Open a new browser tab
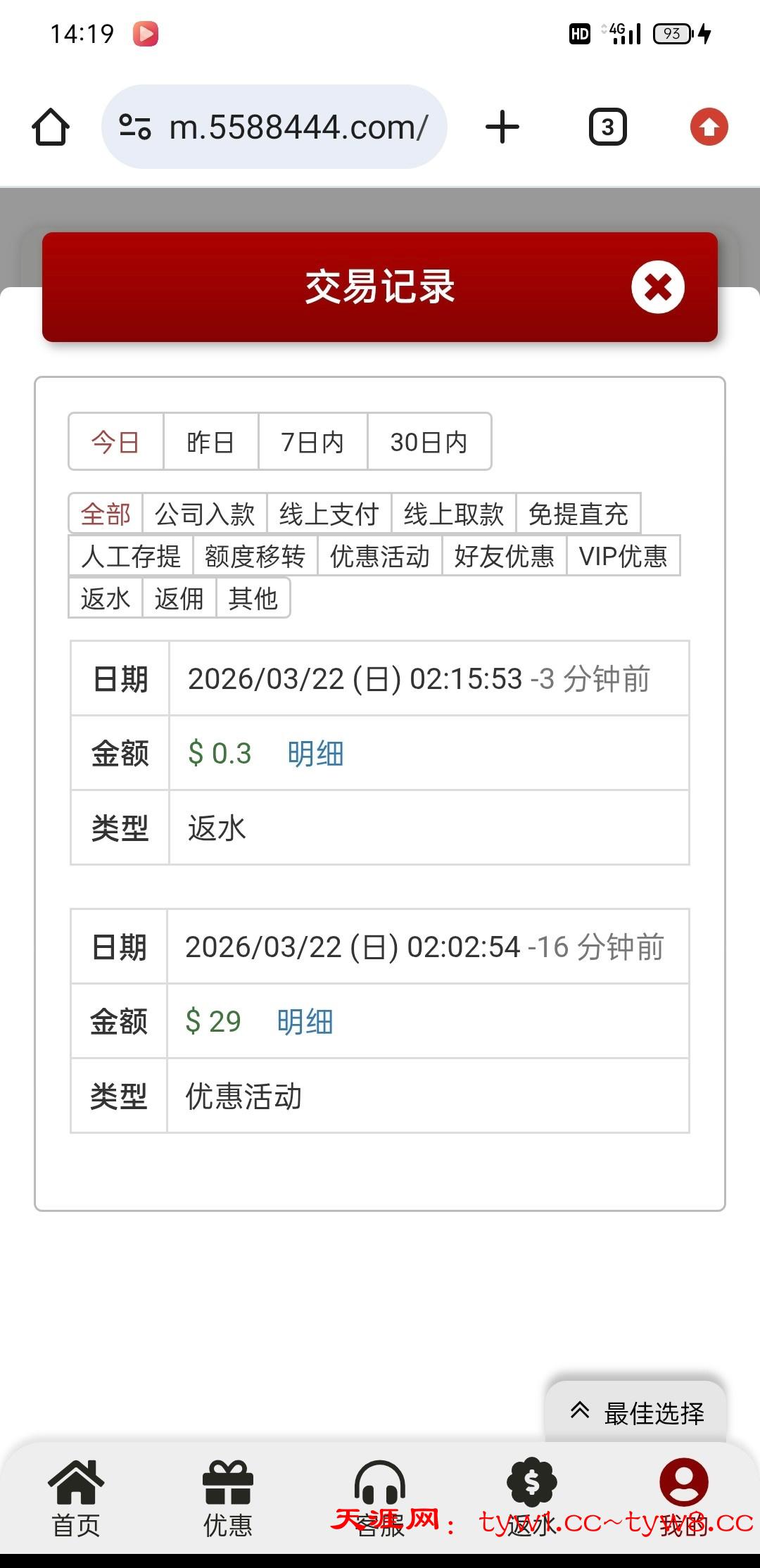 pos(502,127)
